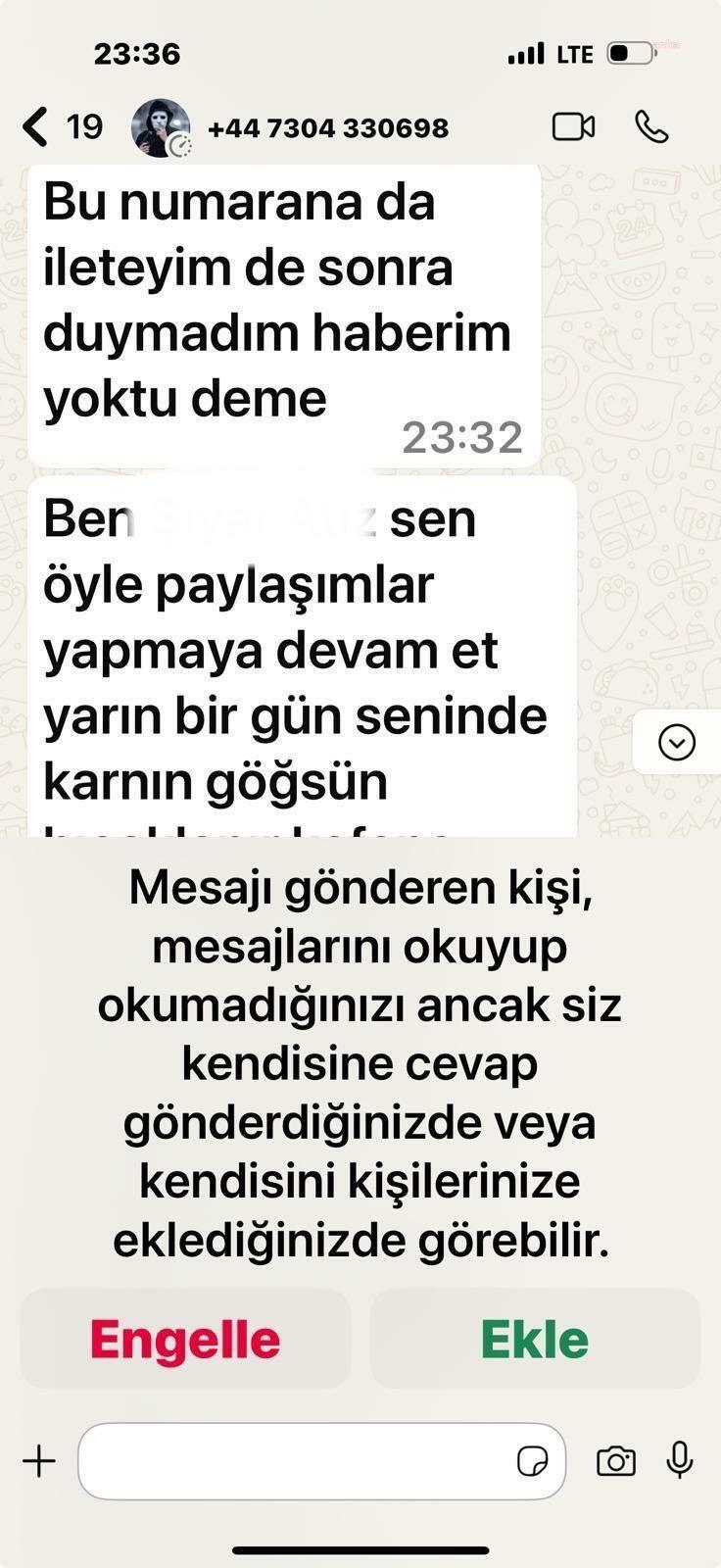
Task: Tap the voice message microphone
Action: click(x=679, y=1460)
